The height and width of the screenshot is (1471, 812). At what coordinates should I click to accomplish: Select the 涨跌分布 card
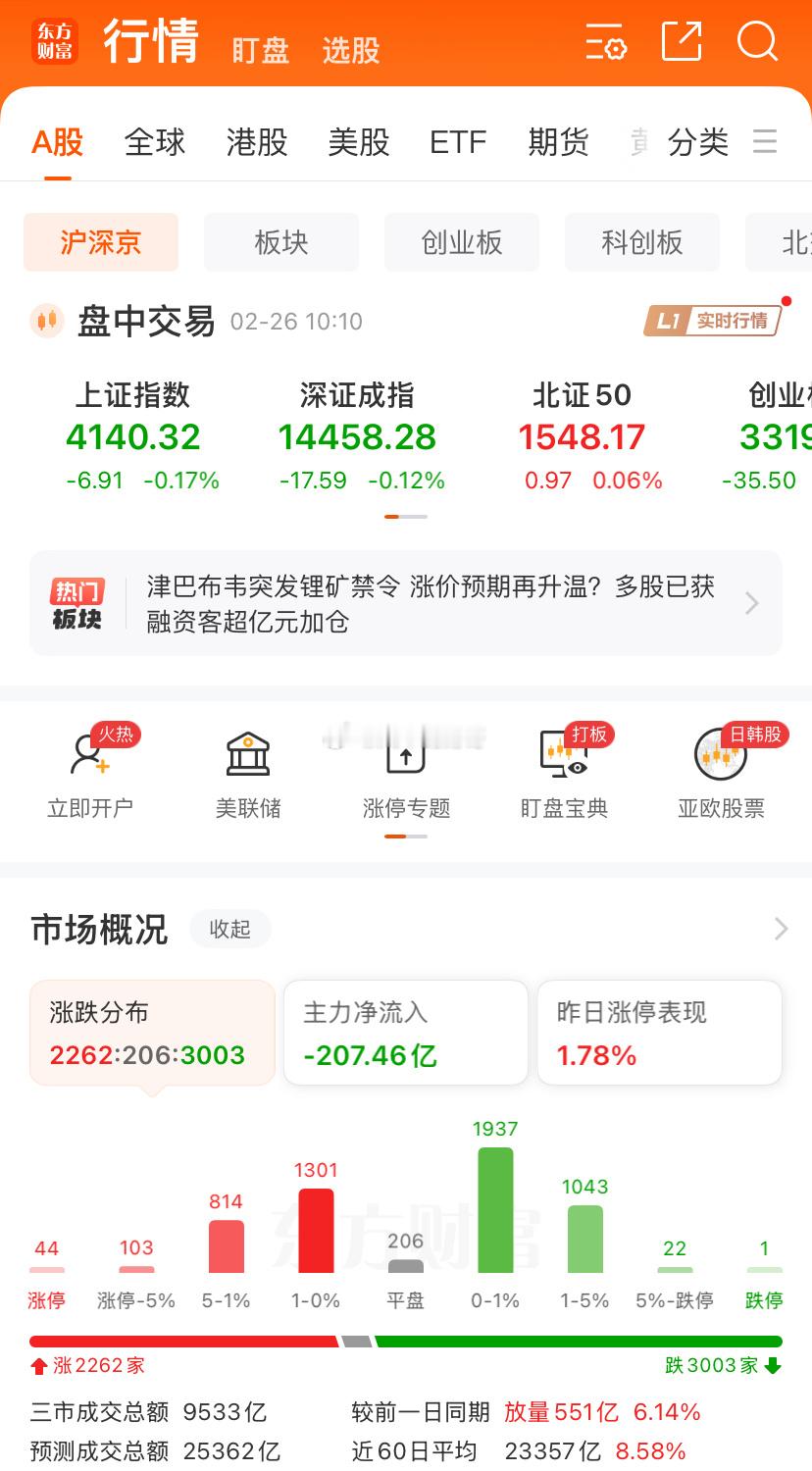(152, 1030)
